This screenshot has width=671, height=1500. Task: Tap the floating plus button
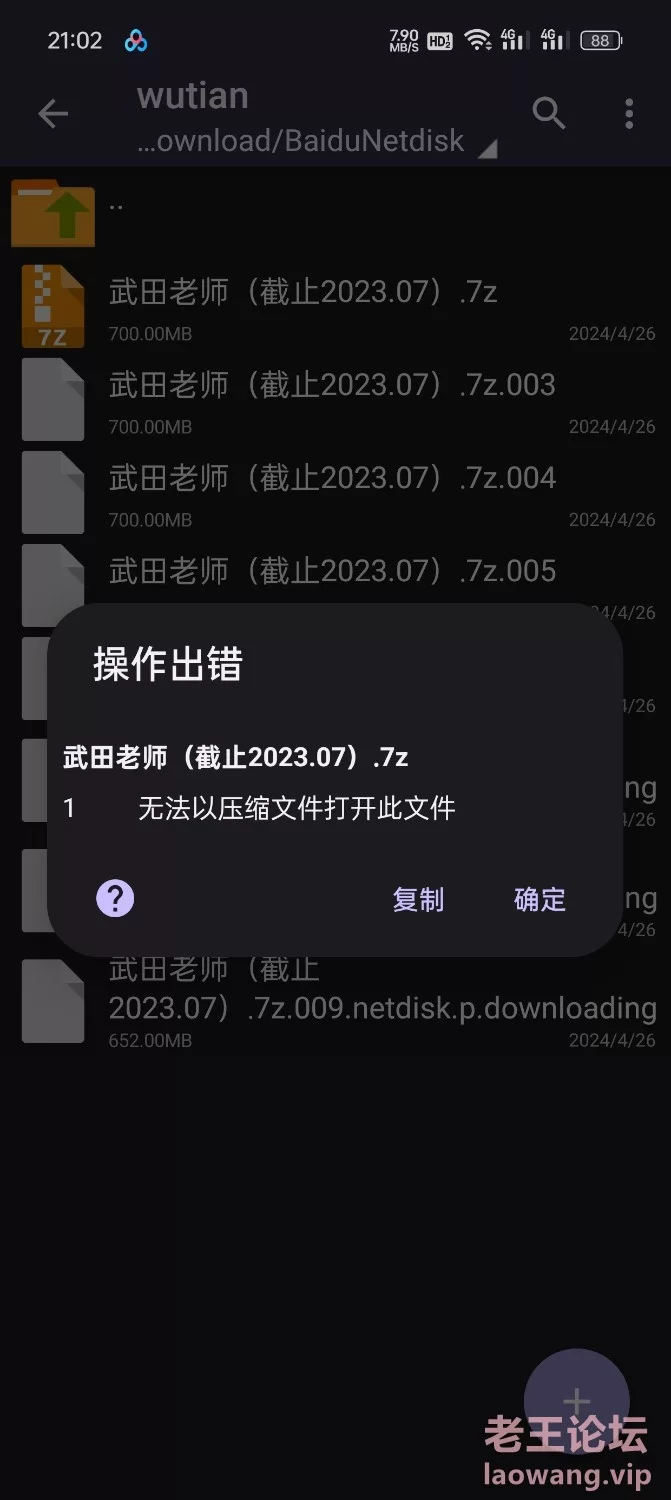576,1401
